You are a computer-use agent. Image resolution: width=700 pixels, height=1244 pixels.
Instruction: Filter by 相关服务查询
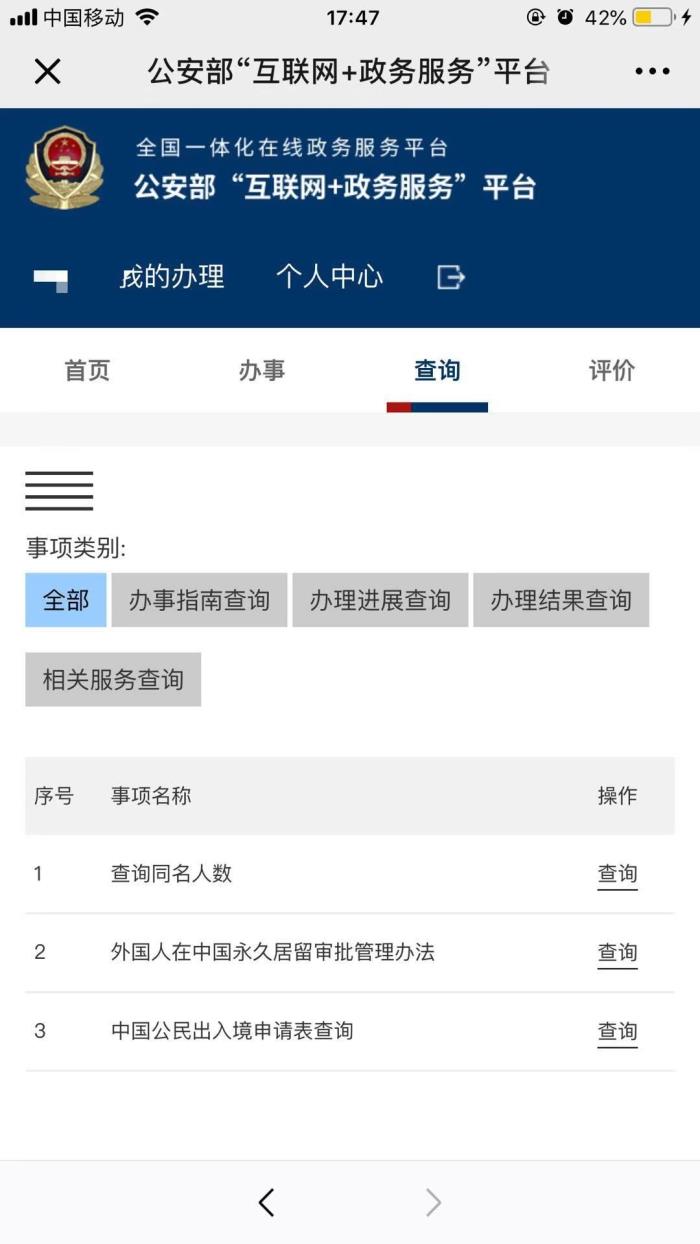tap(113, 680)
